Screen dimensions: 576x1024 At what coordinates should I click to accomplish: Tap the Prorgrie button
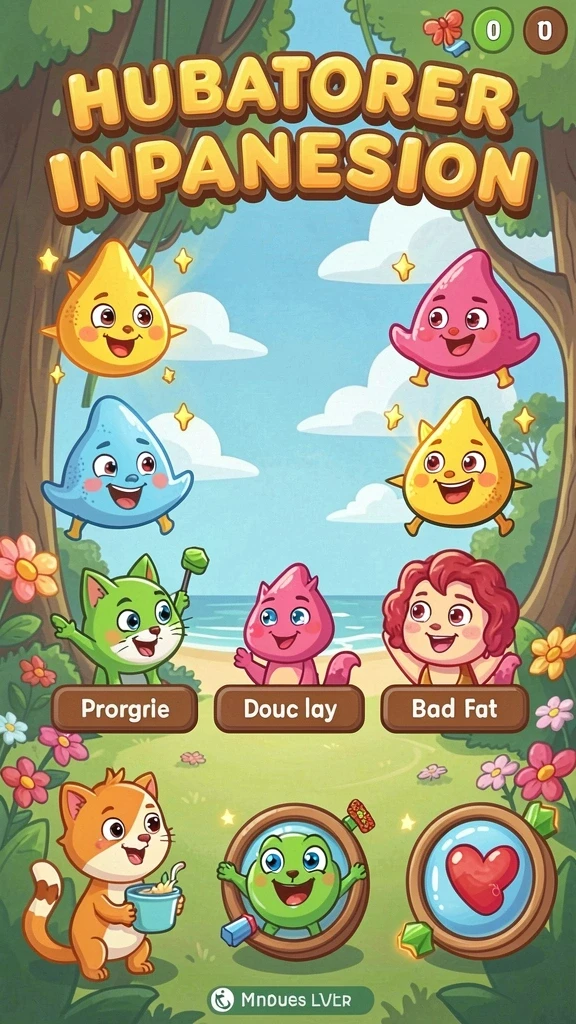point(125,709)
